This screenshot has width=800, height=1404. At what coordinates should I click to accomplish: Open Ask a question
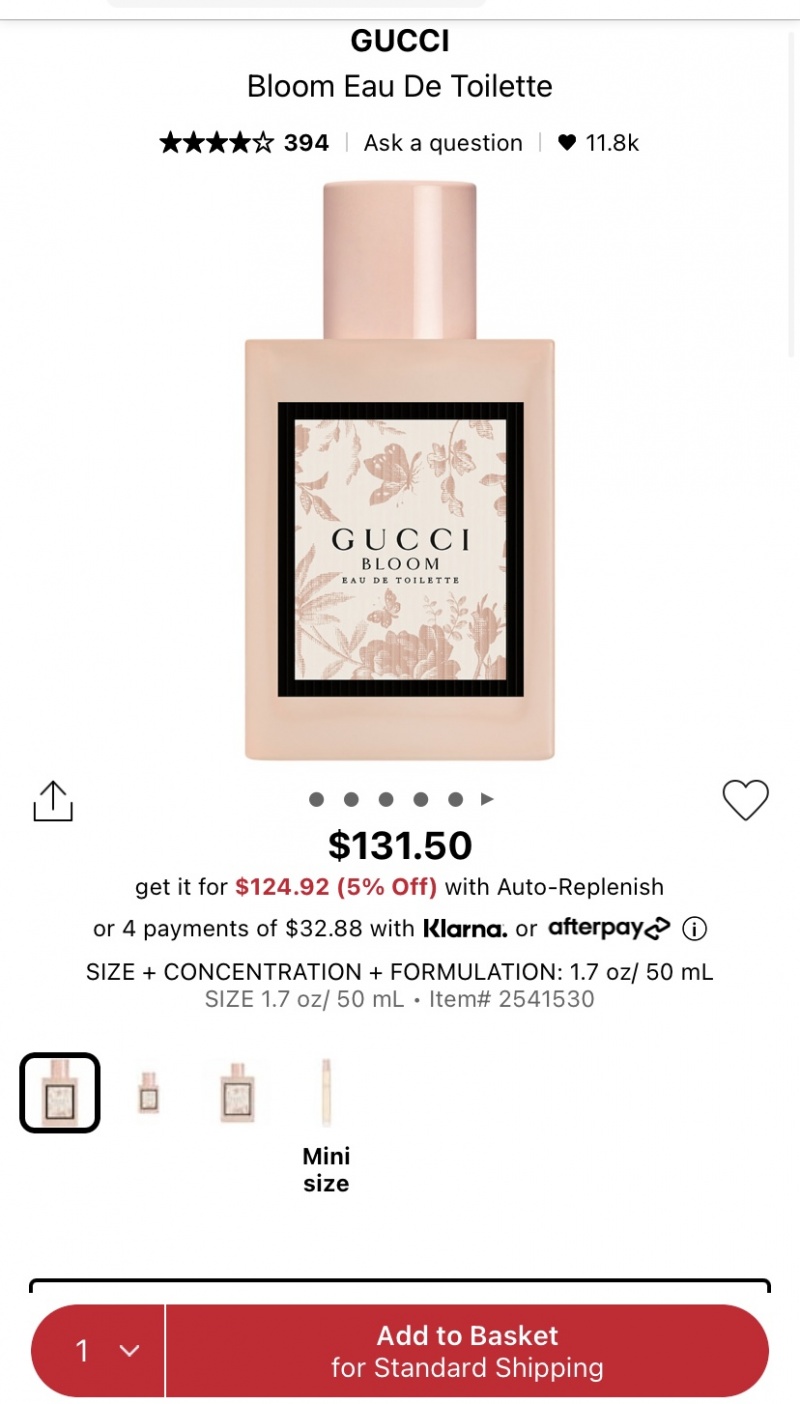(443, 143)
